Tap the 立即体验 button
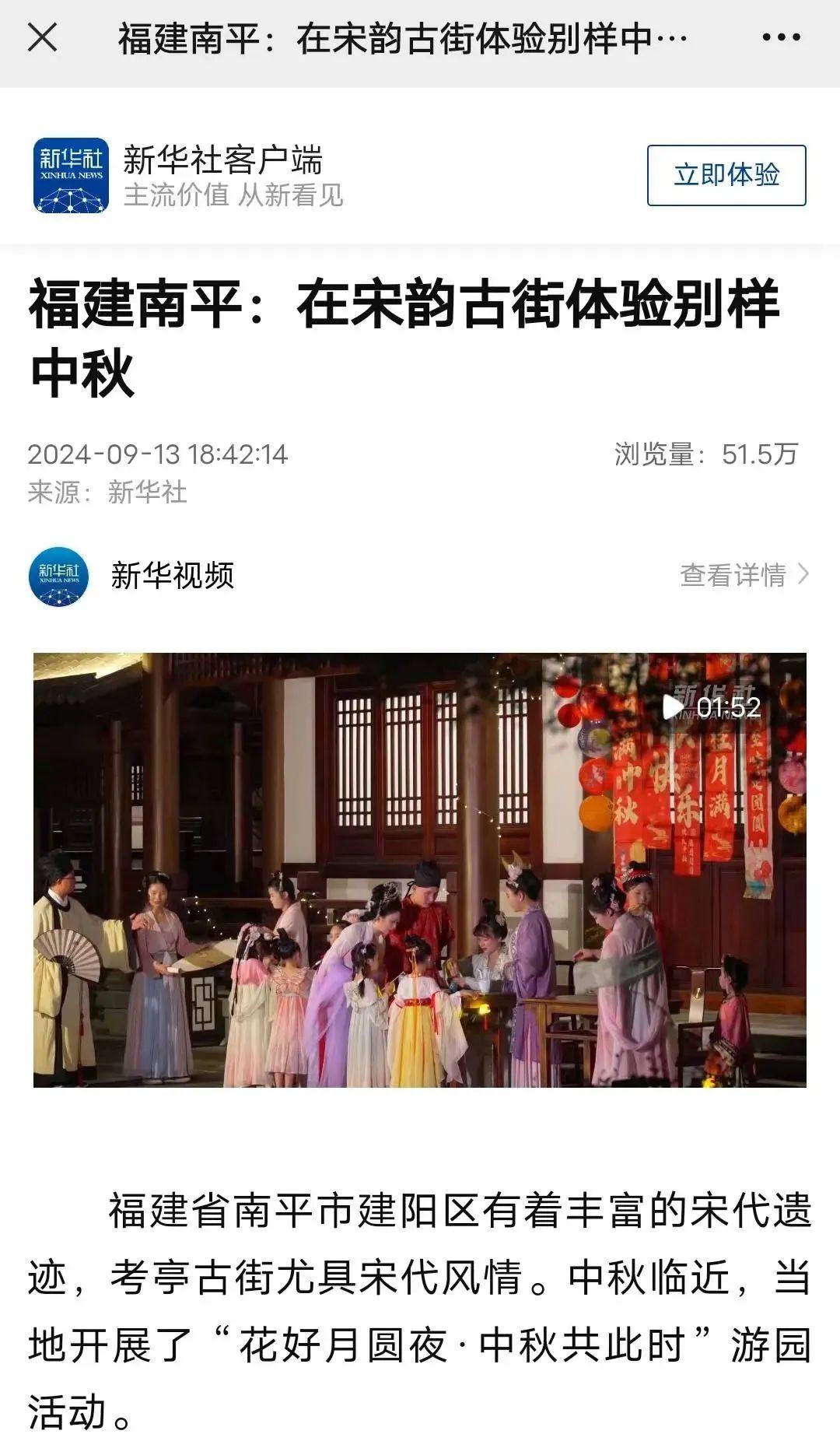The image size is (840, 1441). (x=726, y=175)
